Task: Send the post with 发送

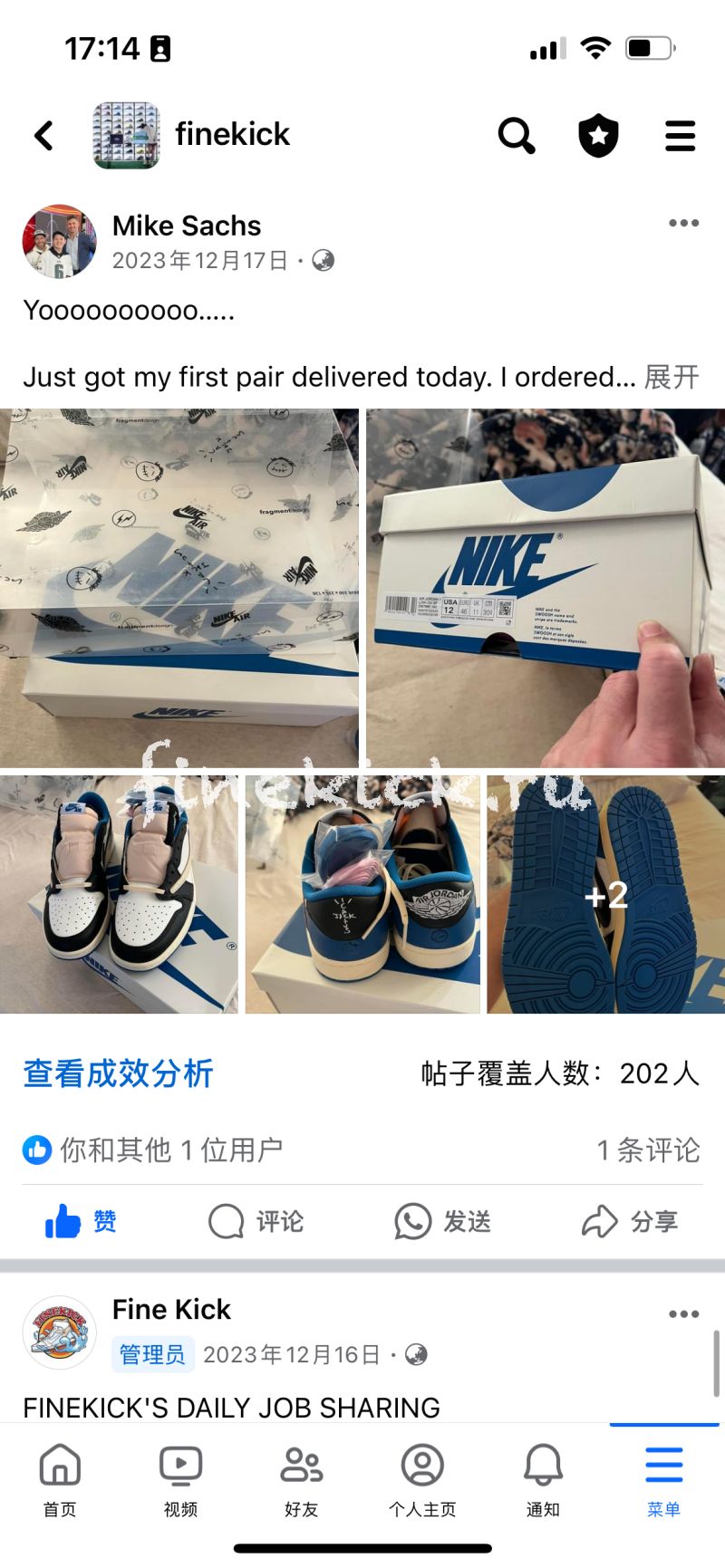Action: (443, 1221)
